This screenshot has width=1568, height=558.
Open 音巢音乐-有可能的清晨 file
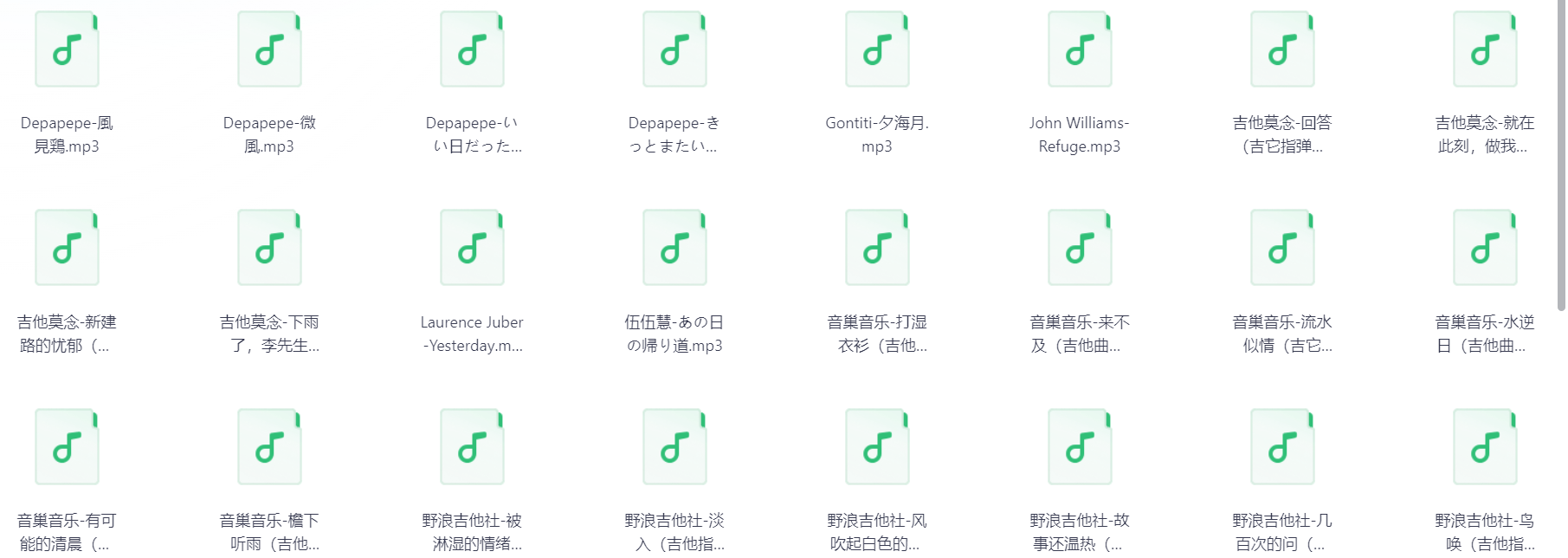point(67,448)
